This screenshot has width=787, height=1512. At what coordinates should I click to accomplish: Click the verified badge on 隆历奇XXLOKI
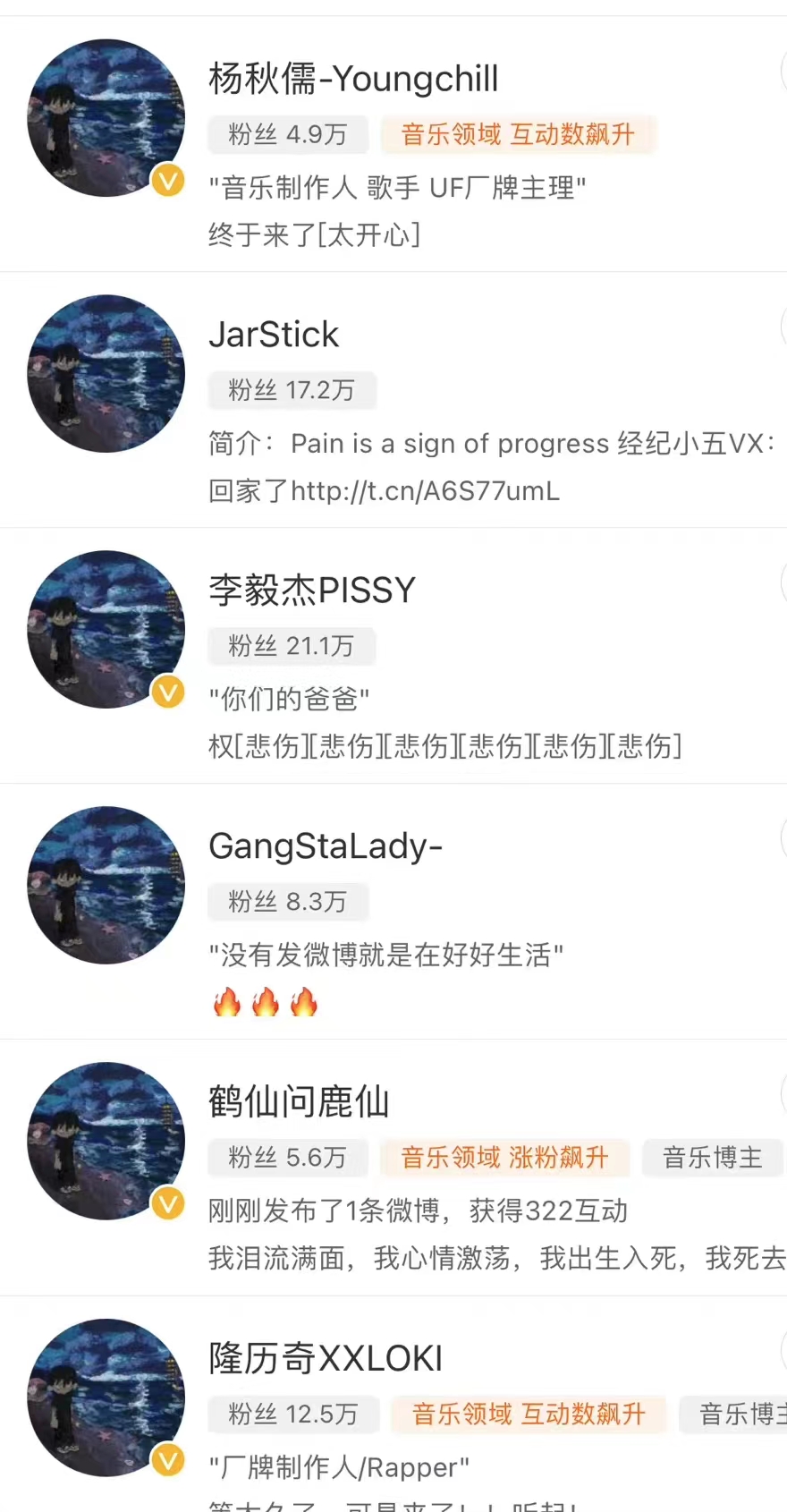(168, 1461)
